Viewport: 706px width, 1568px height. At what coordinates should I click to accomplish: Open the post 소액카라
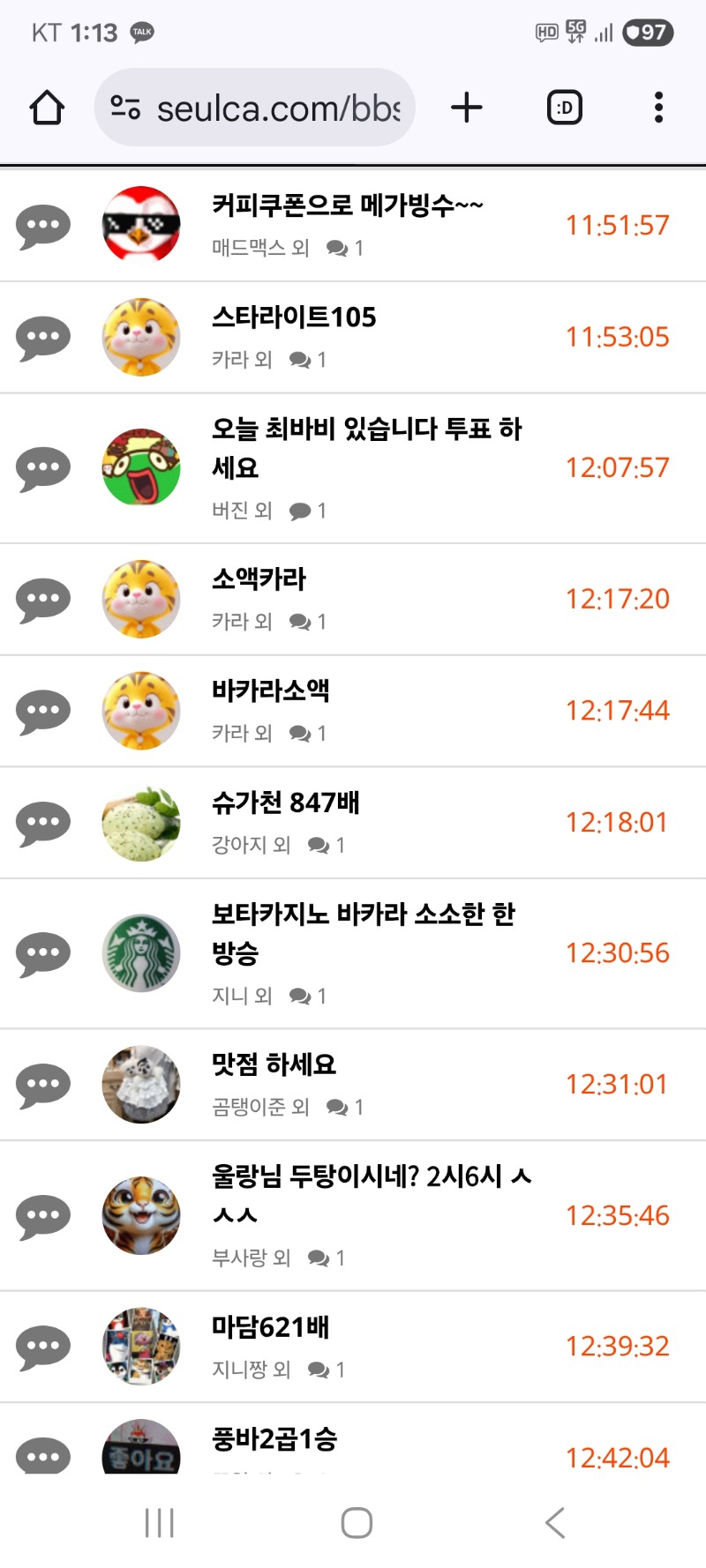click(259, 579)
